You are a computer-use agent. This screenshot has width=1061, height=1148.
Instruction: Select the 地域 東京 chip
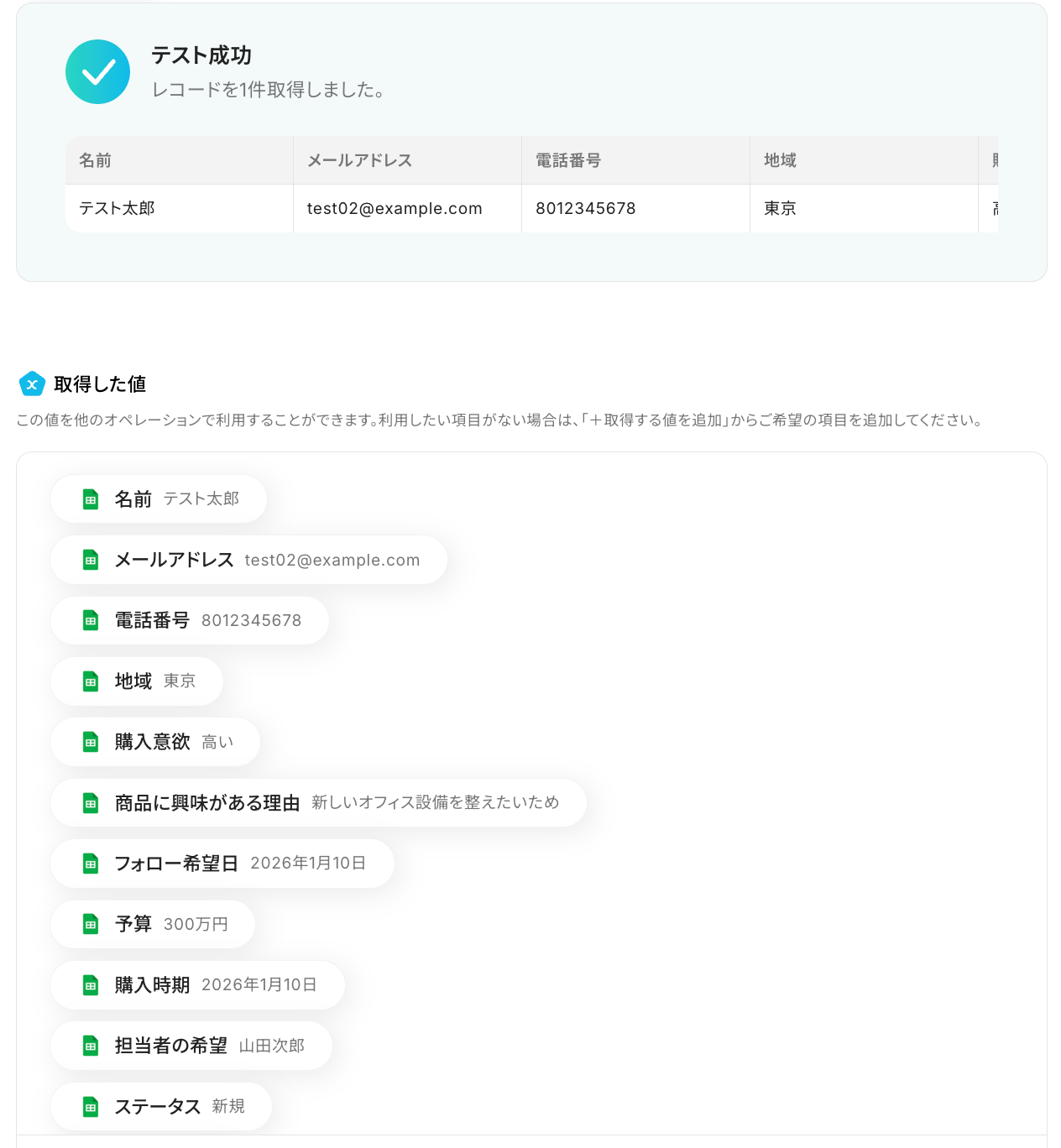137,681
